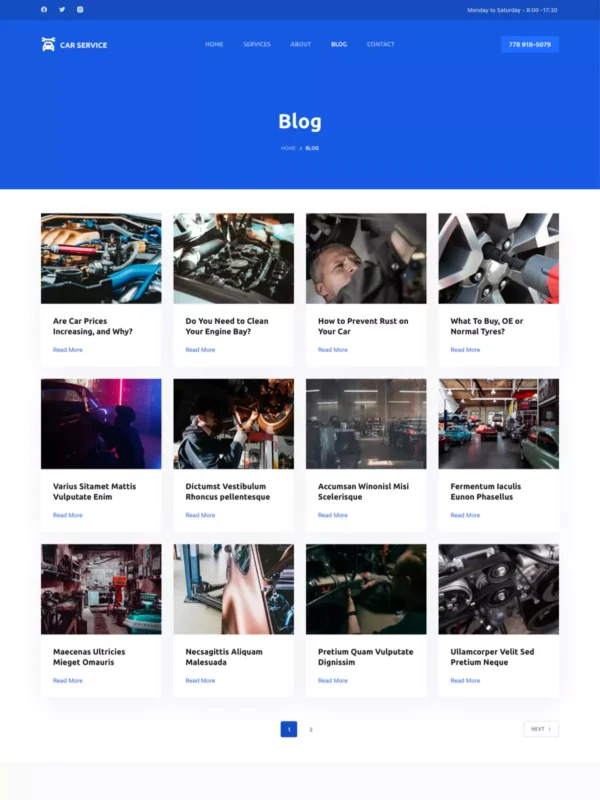This screenshot has height=800, width=600.
Task: Open the About nav item
Action: coord(301,44)
